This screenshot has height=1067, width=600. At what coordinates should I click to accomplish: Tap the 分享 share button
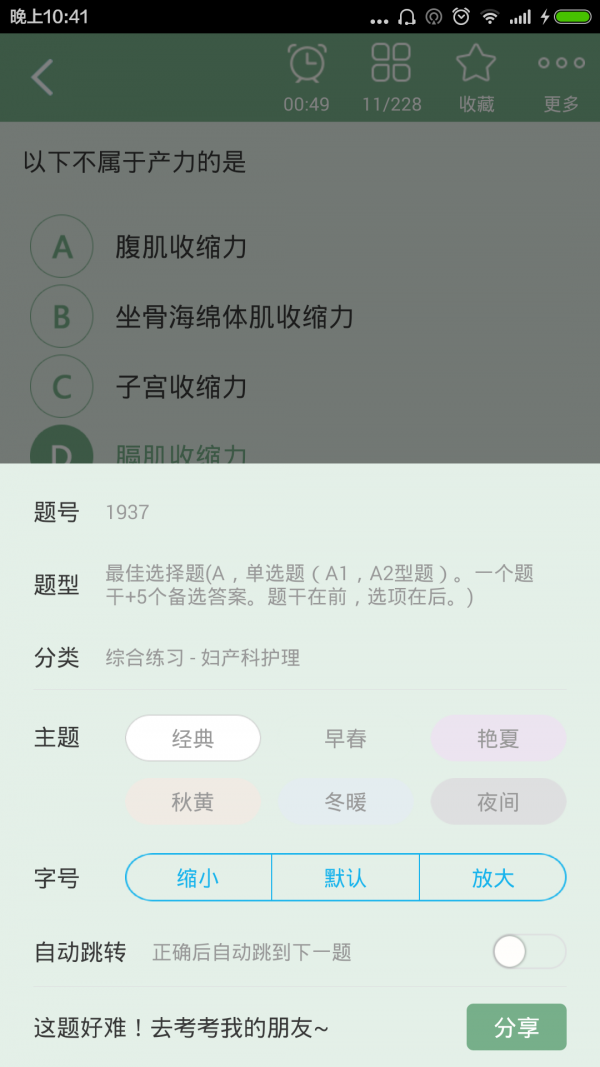pos(516,1027)
